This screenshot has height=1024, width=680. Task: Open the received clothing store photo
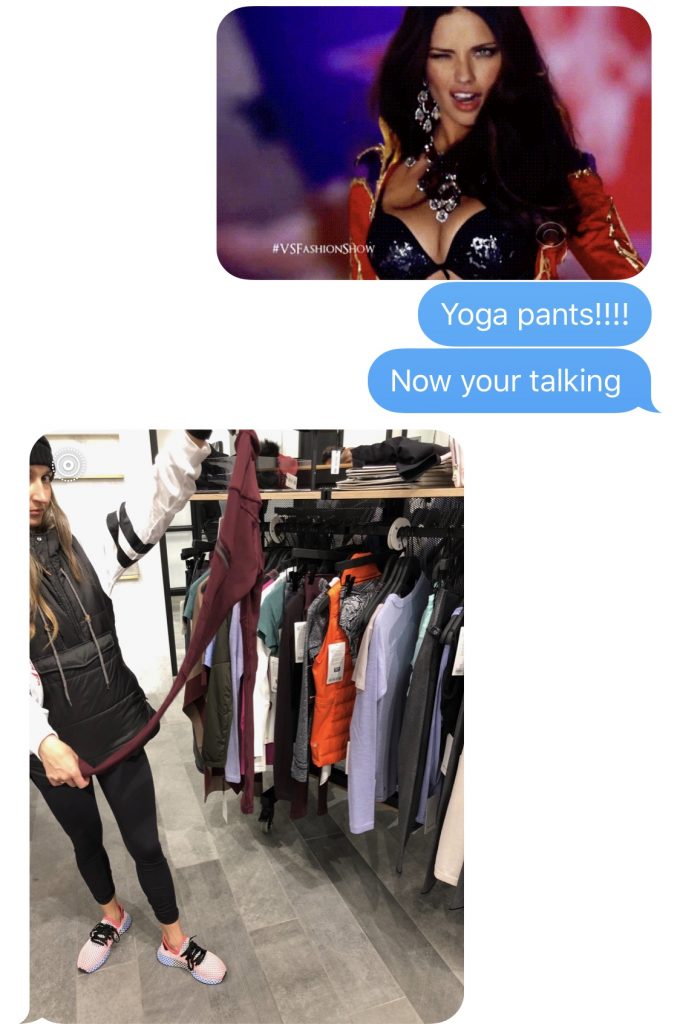click(x=246, y=726)
